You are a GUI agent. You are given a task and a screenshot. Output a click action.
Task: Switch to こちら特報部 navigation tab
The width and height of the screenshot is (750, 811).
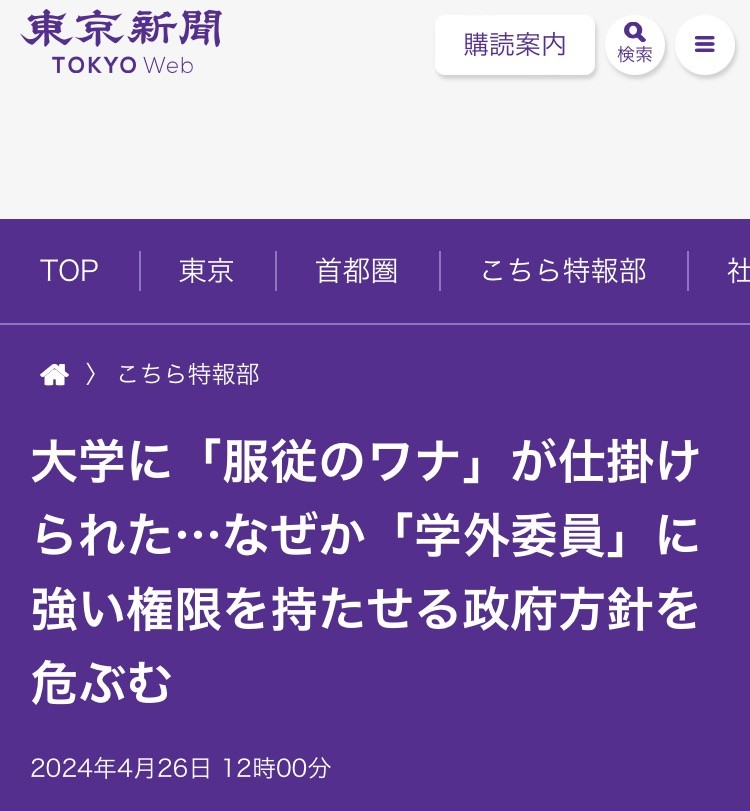[563, 271]
